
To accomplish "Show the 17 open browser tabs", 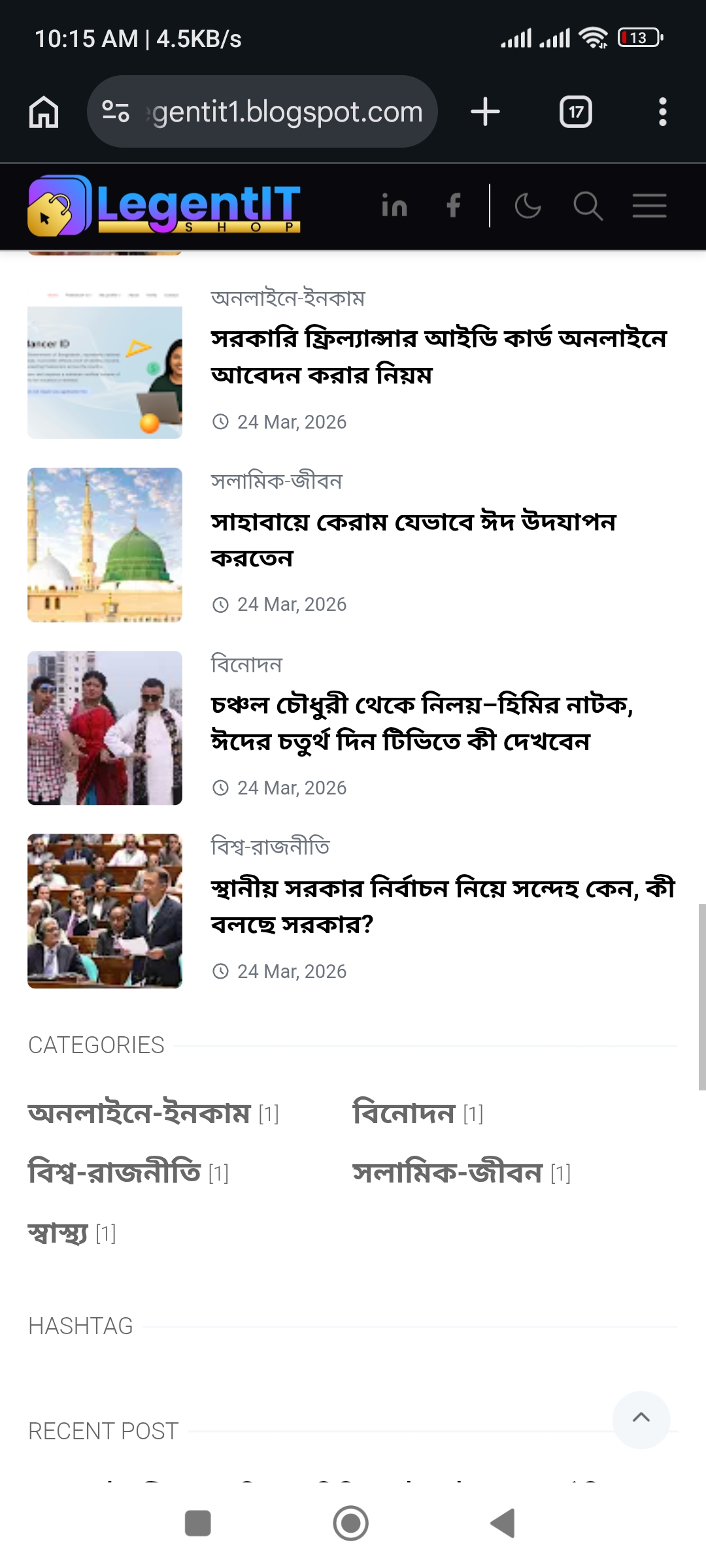I will (575, 112).
